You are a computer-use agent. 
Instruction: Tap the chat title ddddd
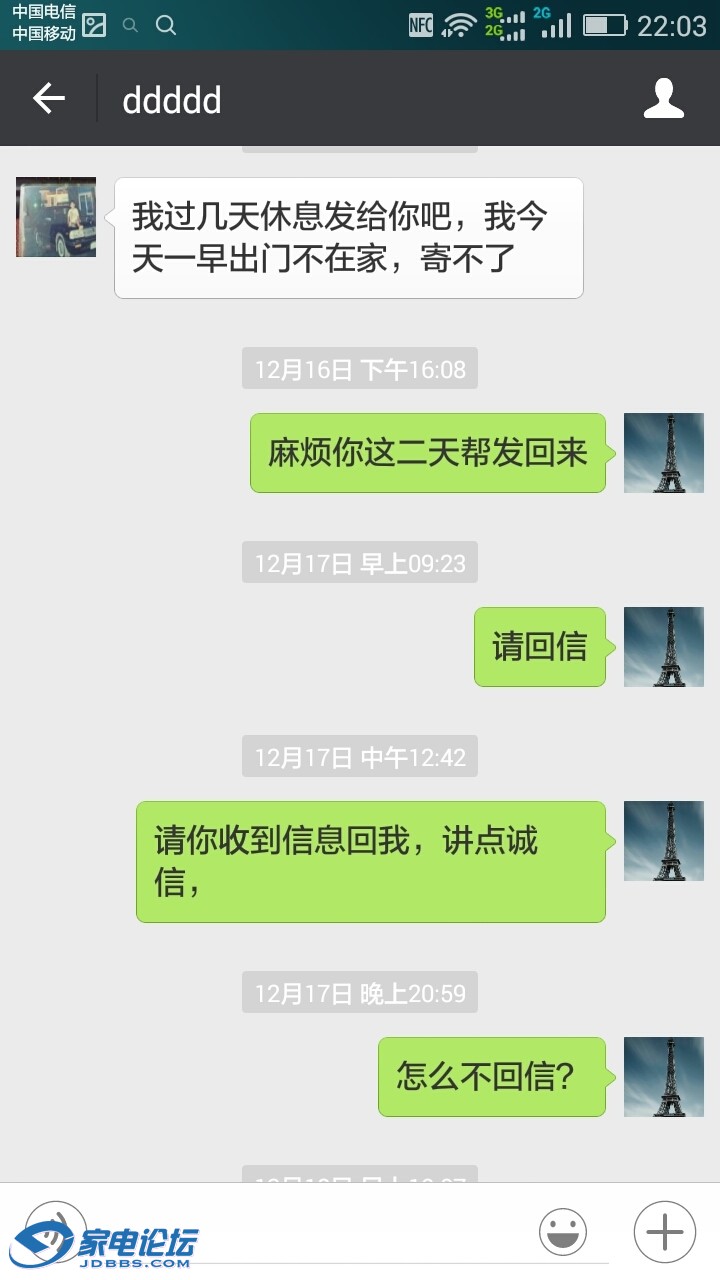pyautogui.click(x=170, y=98)
